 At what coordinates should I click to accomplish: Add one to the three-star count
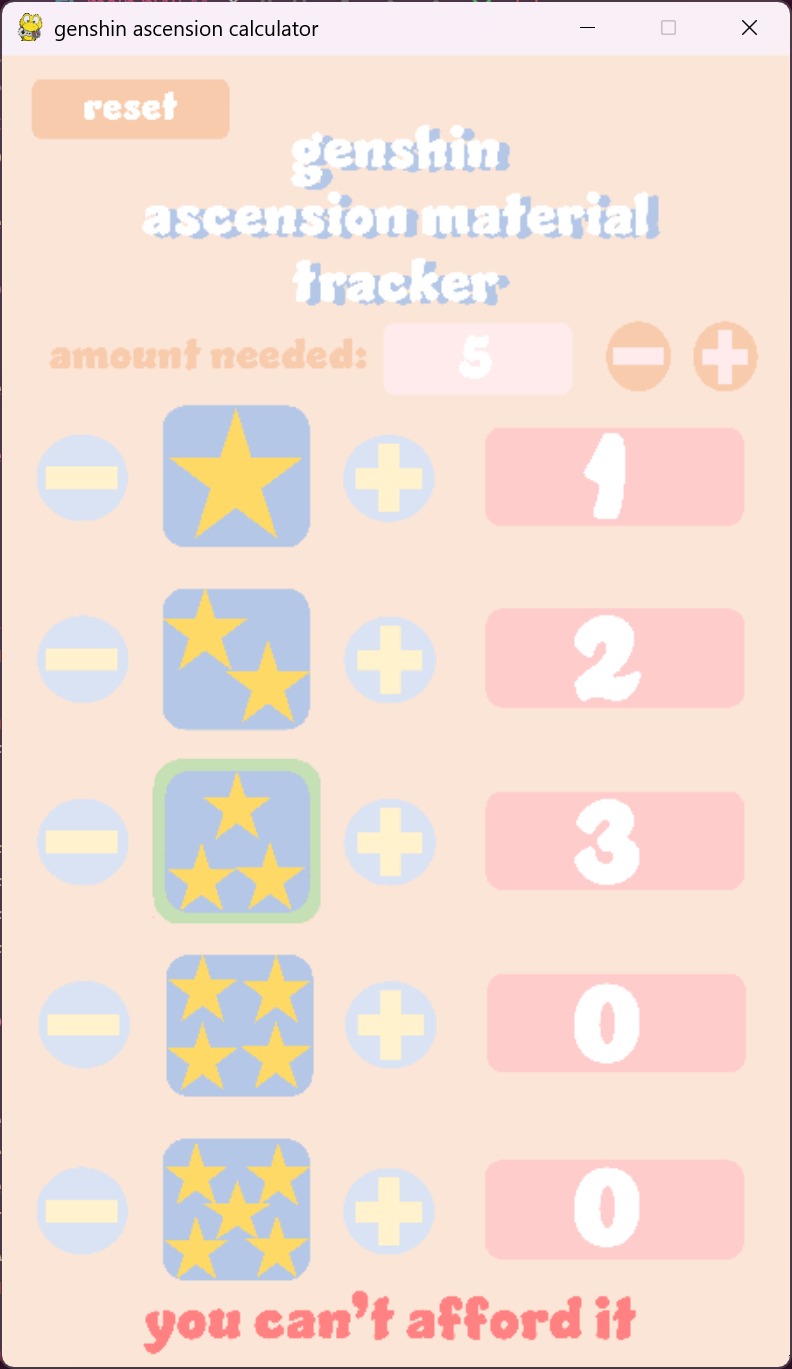tap(390, 841)
